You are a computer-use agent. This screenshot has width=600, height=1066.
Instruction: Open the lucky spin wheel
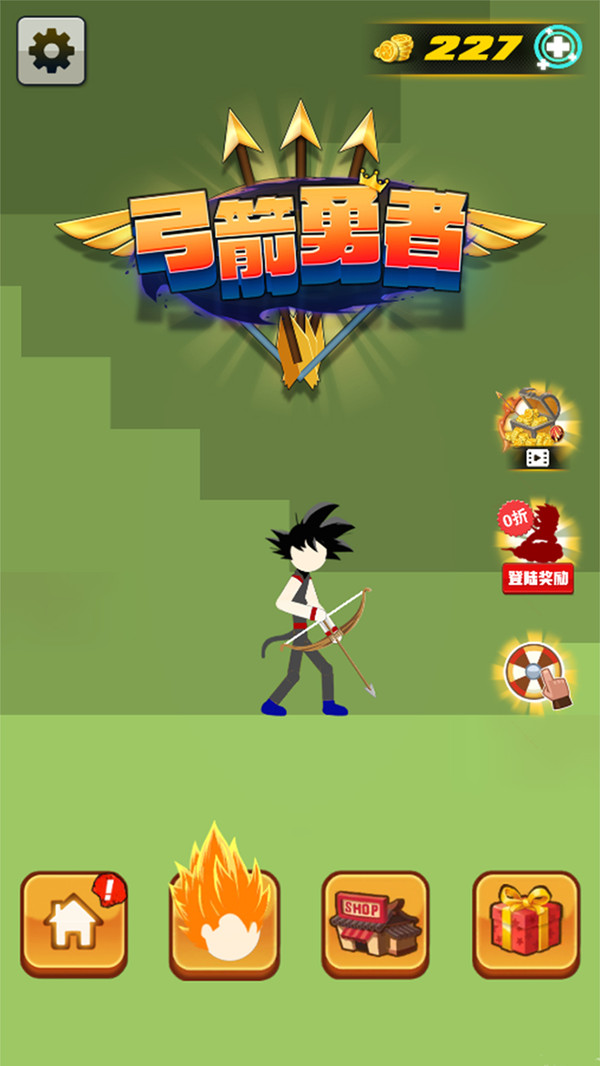point(536,675)
